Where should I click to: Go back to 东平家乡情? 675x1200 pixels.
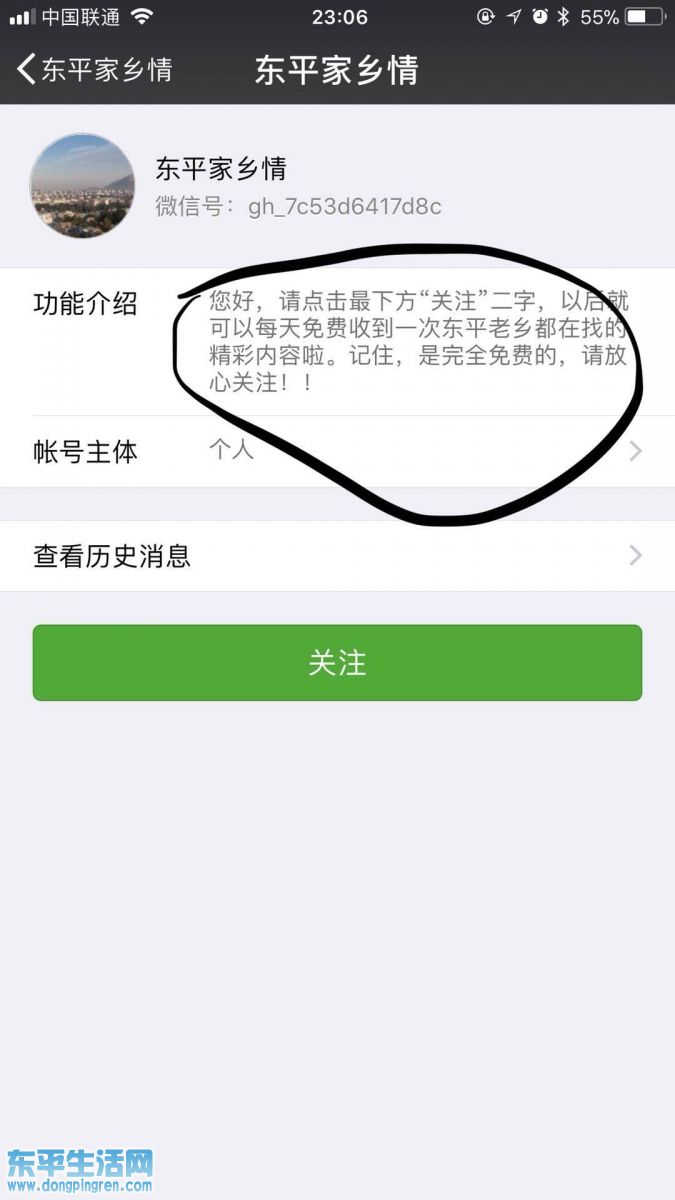pyautogui.click(x=94, y=69)
